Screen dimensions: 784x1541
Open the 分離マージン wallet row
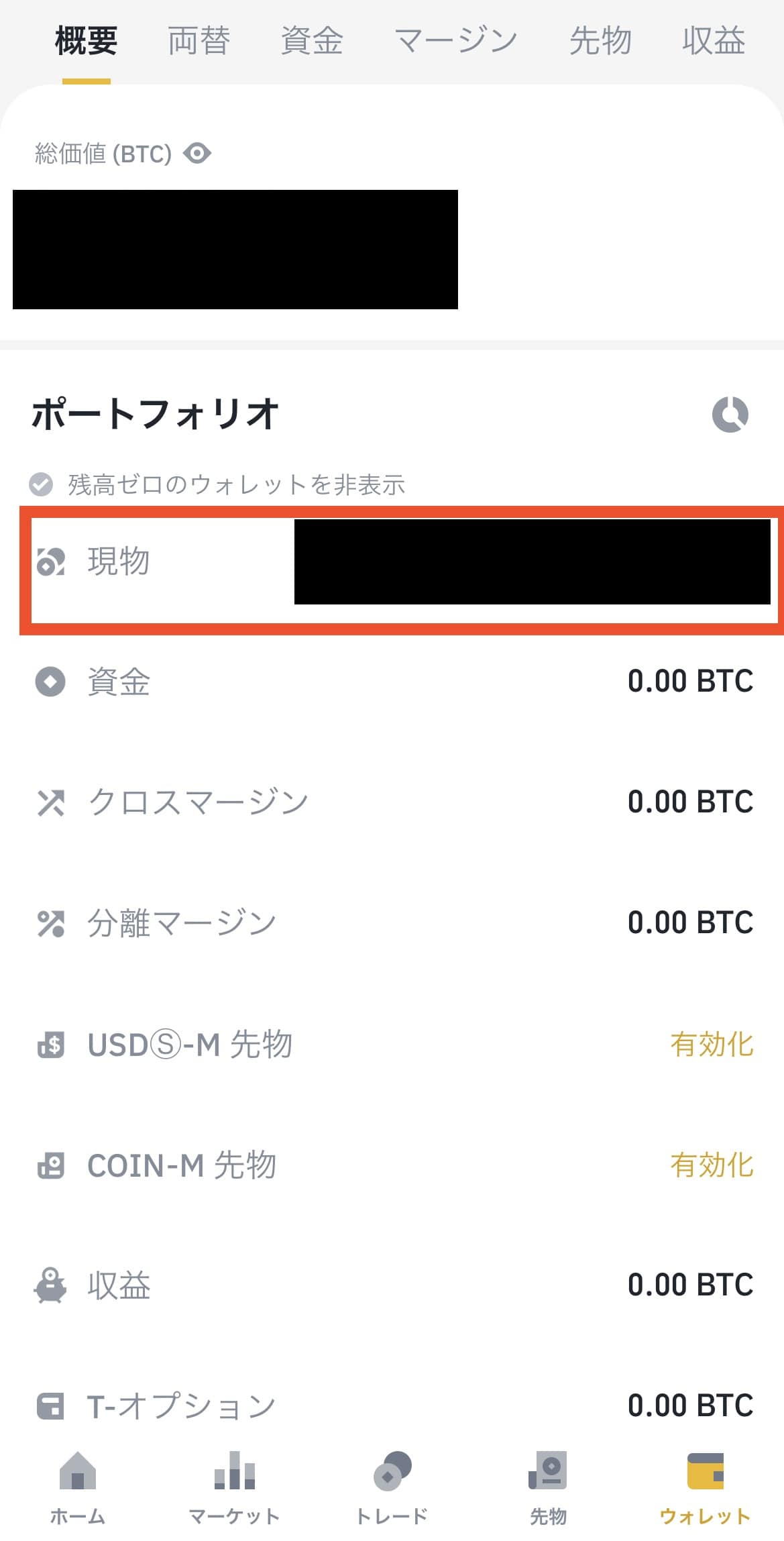(x=392, y=923)
